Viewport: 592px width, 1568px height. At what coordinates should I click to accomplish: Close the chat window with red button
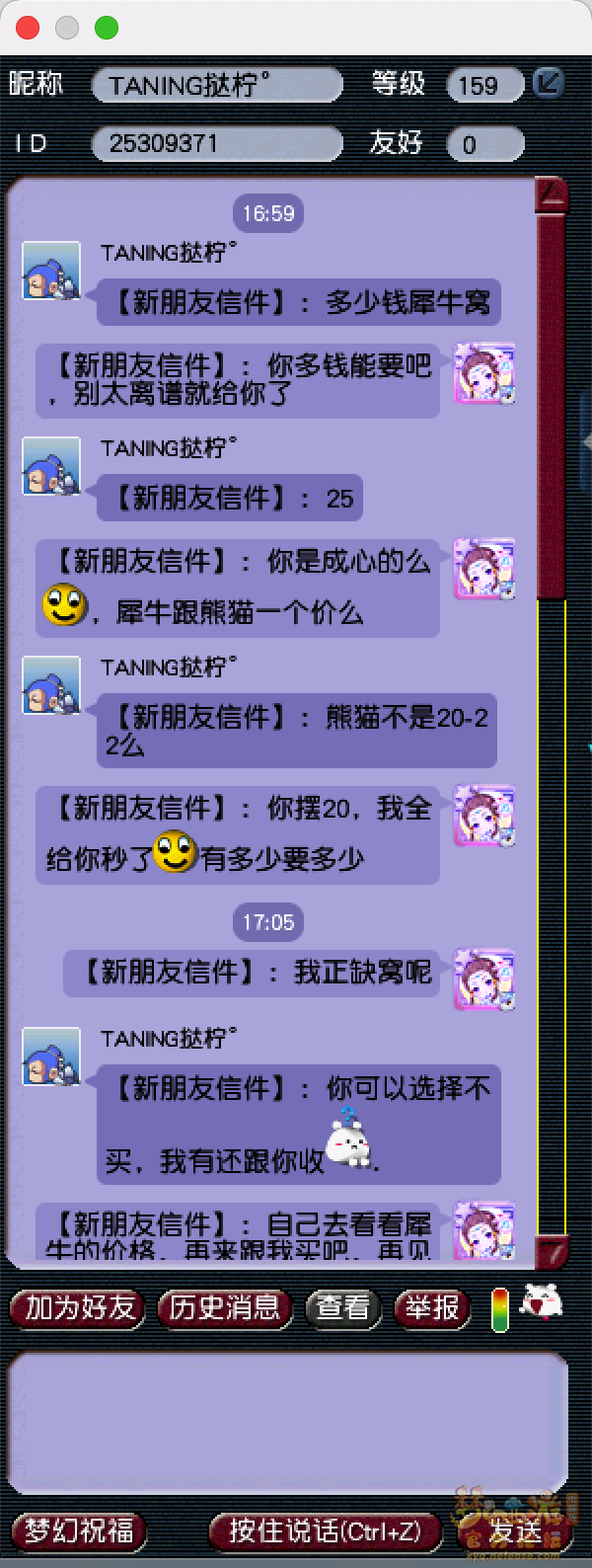[x=28, y=28]
